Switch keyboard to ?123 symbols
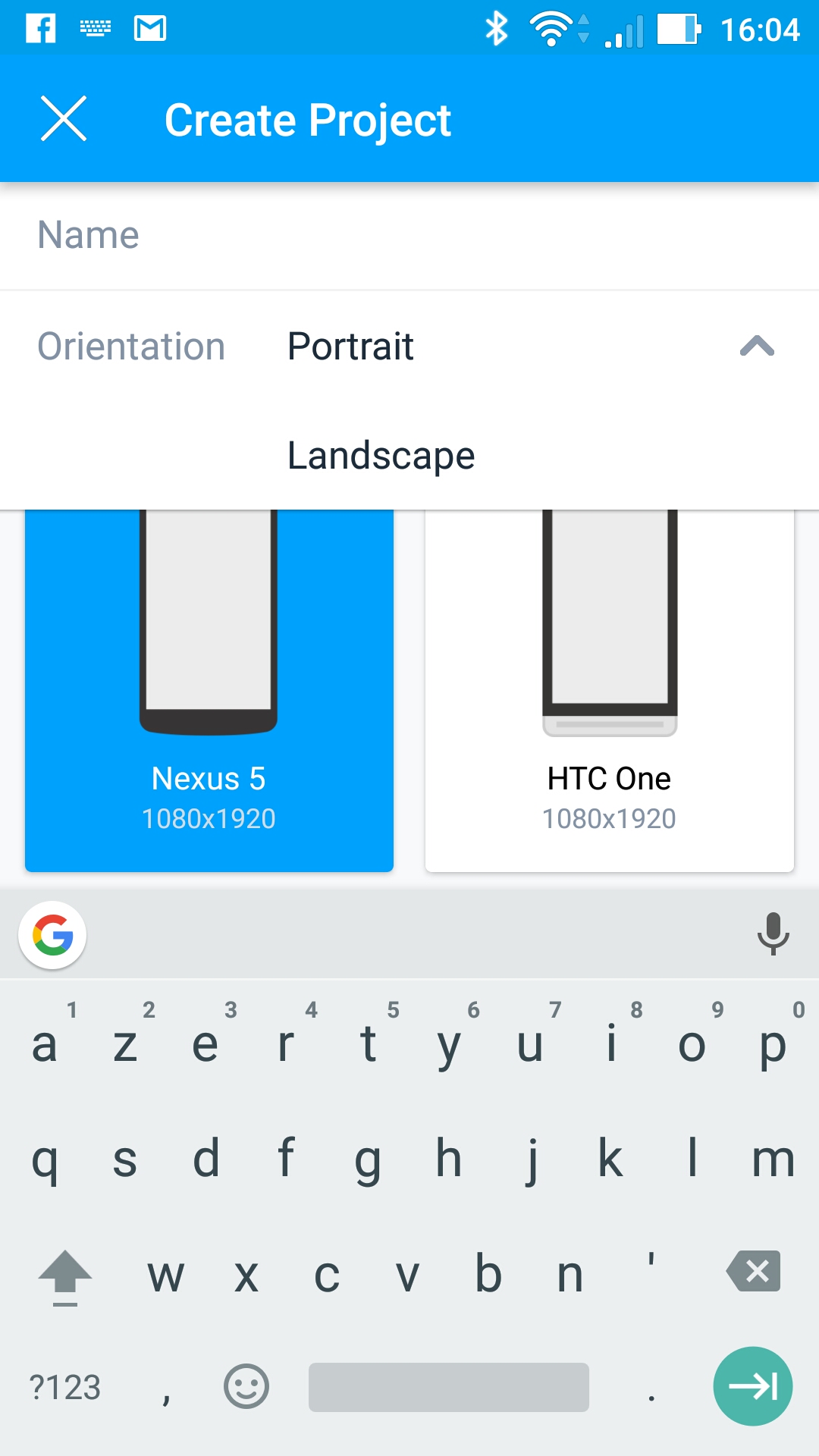This screenshot has width=819, height=1456. [65, 1388]
